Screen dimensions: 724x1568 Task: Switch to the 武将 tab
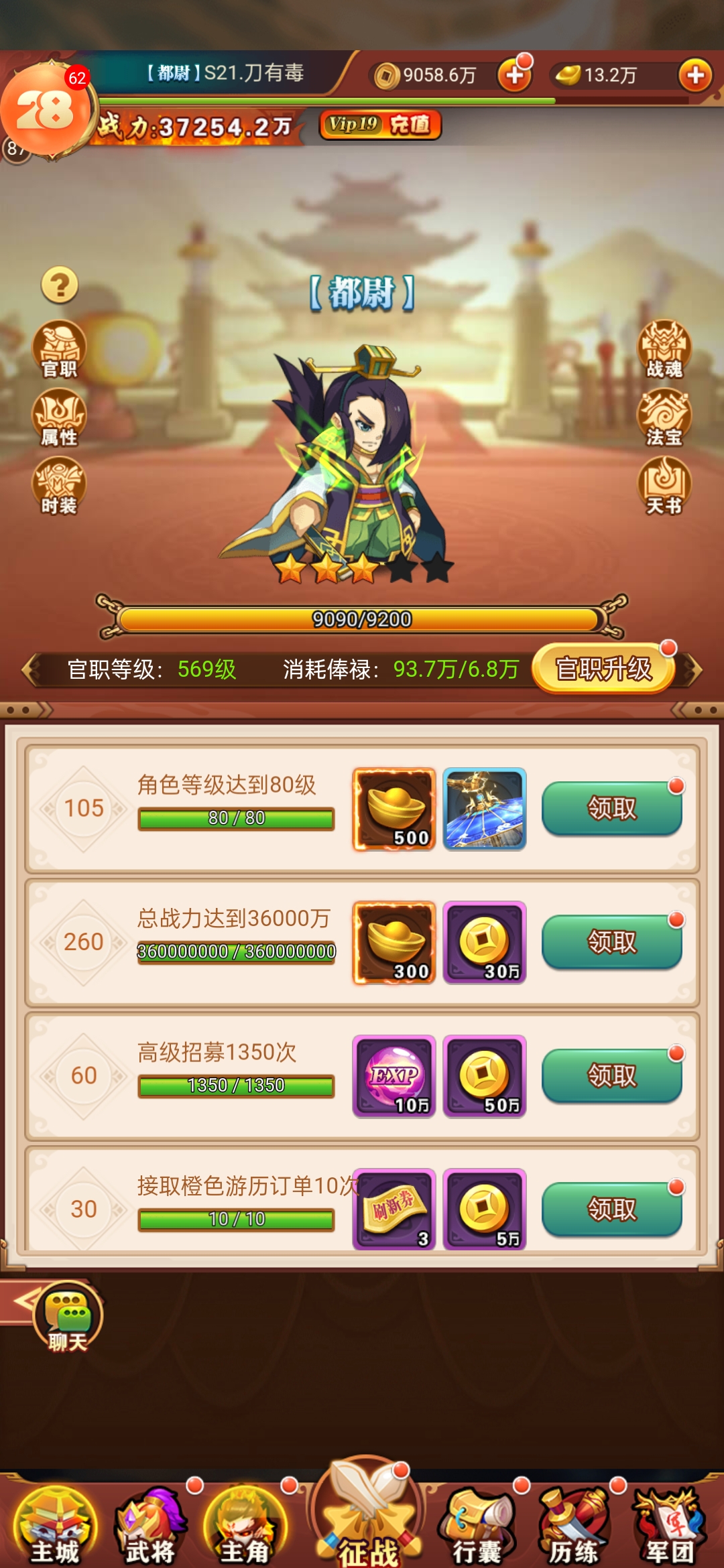(151, 1526)
